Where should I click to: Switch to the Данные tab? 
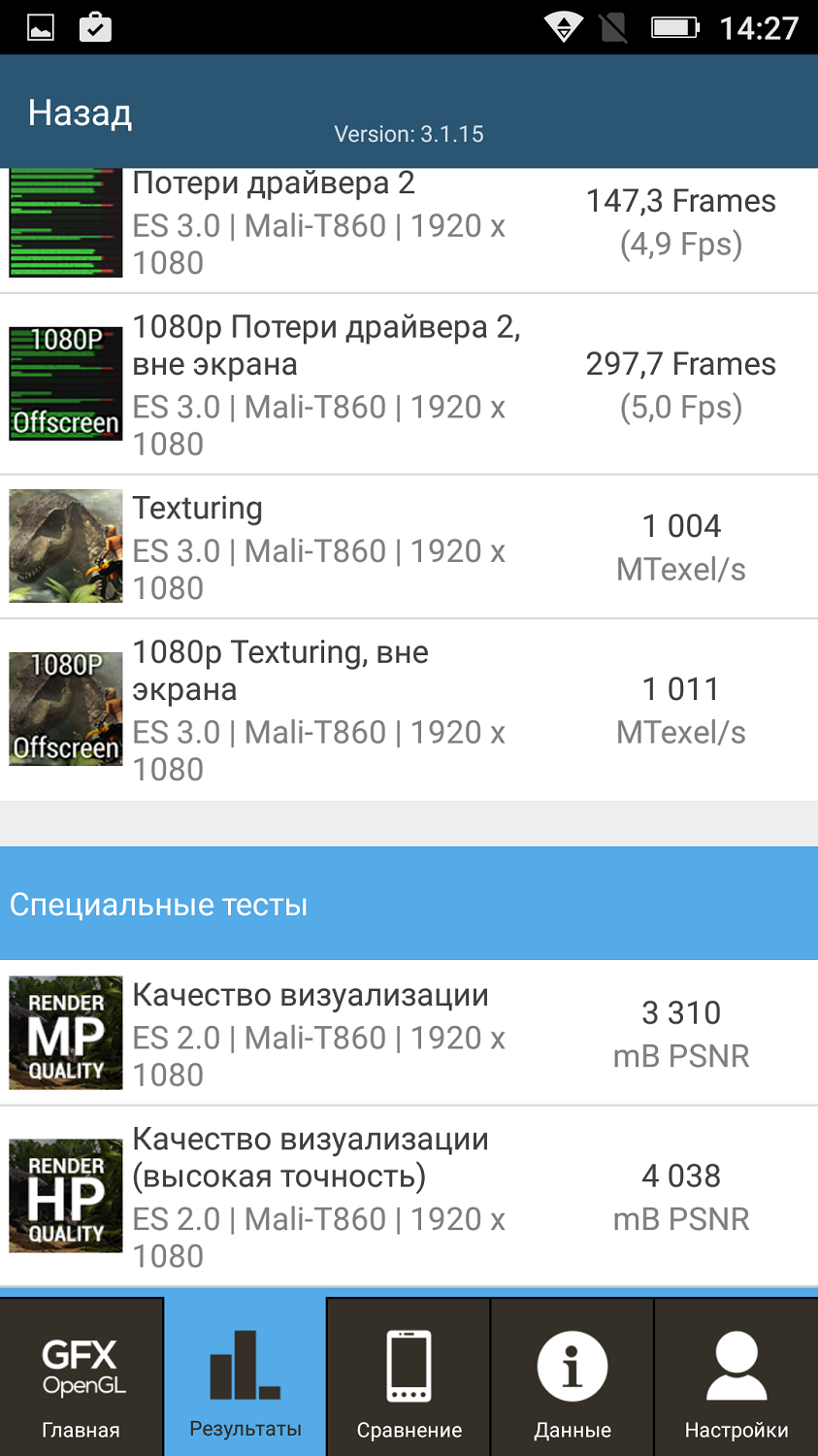(573, 1376)
